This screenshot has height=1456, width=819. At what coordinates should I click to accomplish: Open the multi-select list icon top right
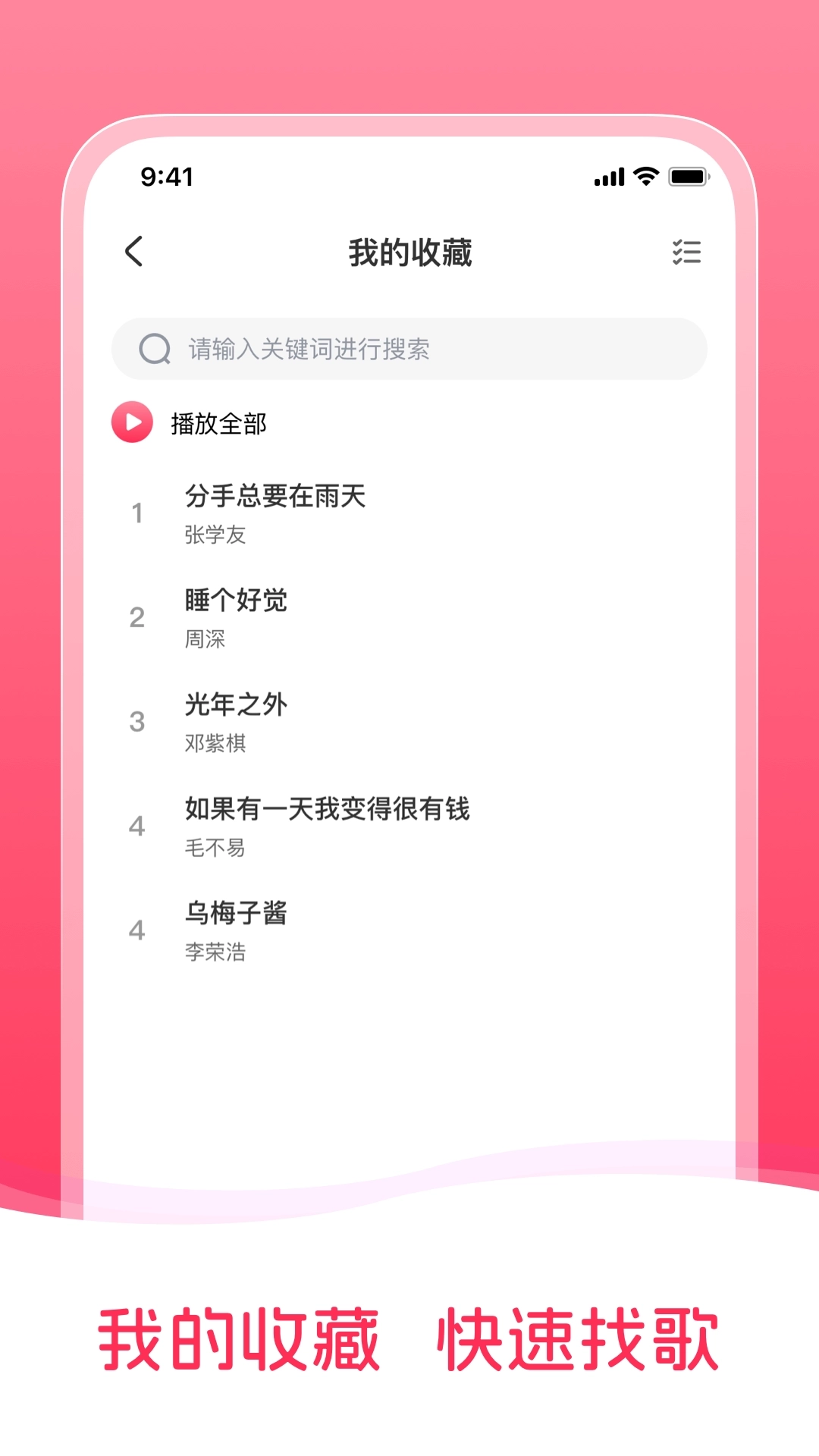click(687, 253)
